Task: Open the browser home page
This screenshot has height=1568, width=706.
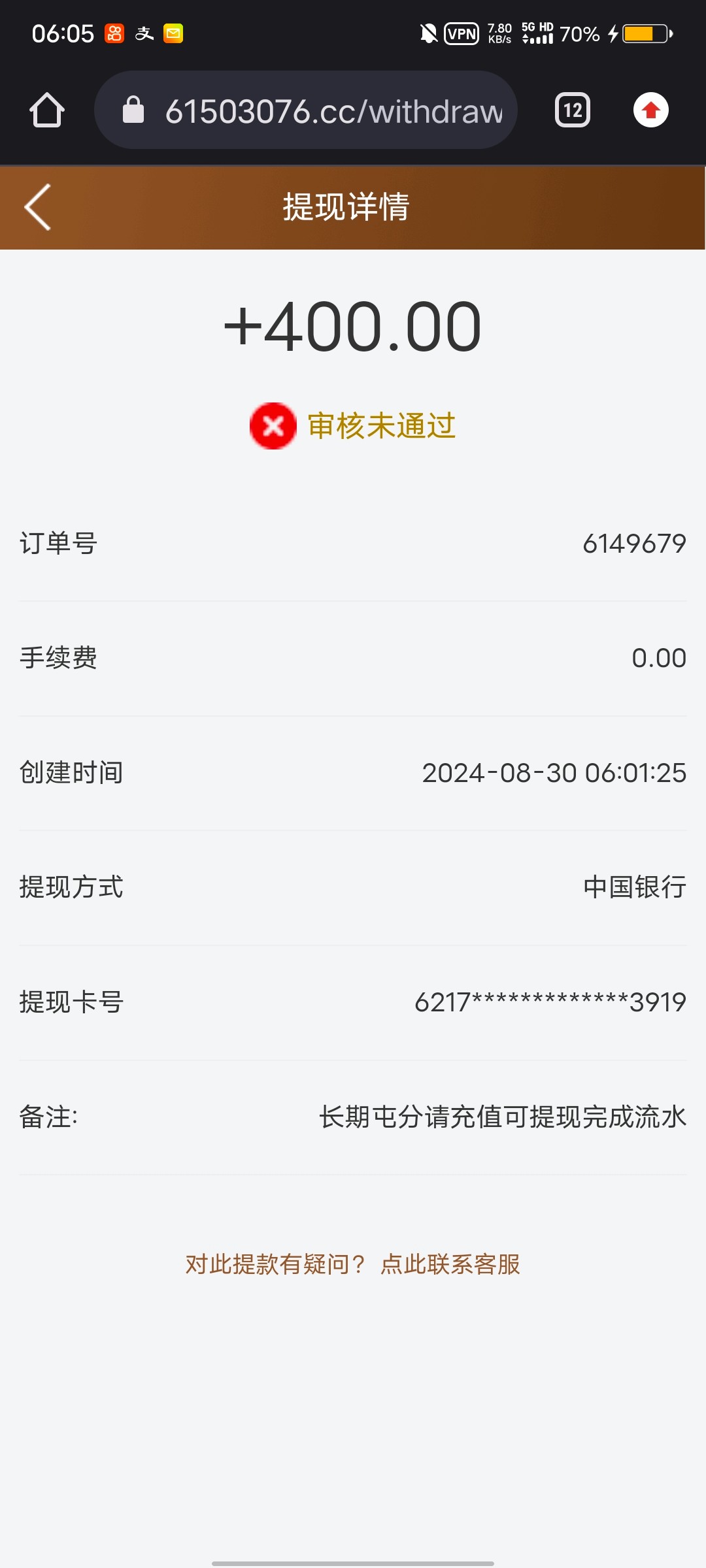Action: 47,110
